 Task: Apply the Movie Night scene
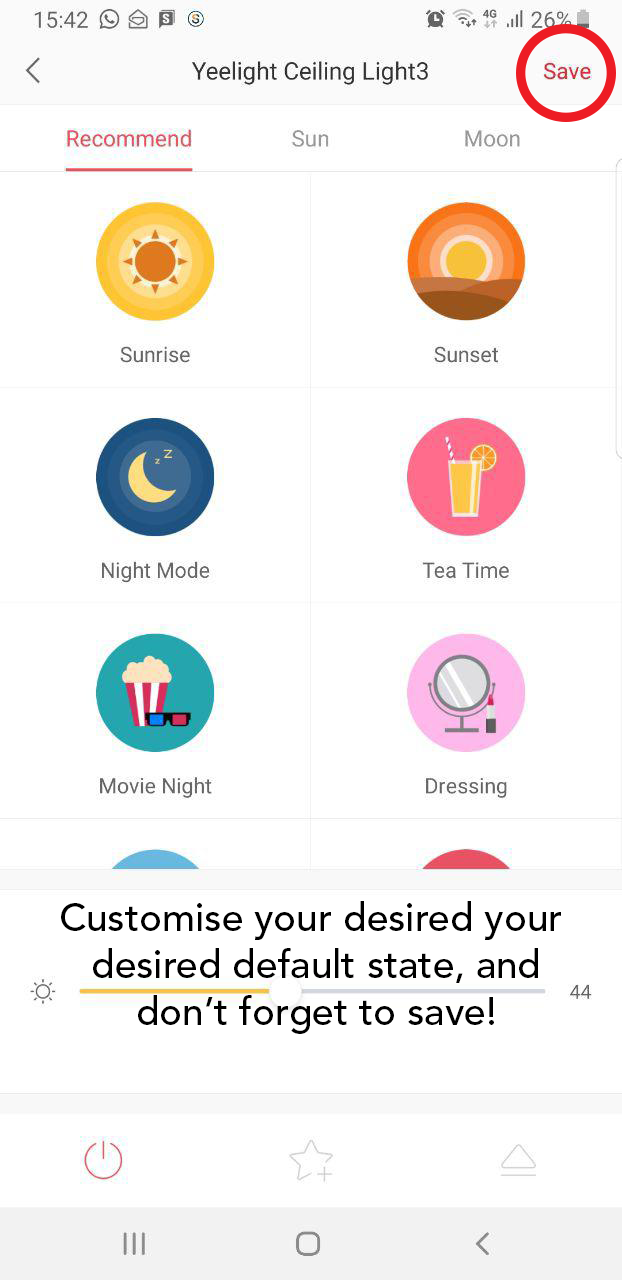[155, 694]
